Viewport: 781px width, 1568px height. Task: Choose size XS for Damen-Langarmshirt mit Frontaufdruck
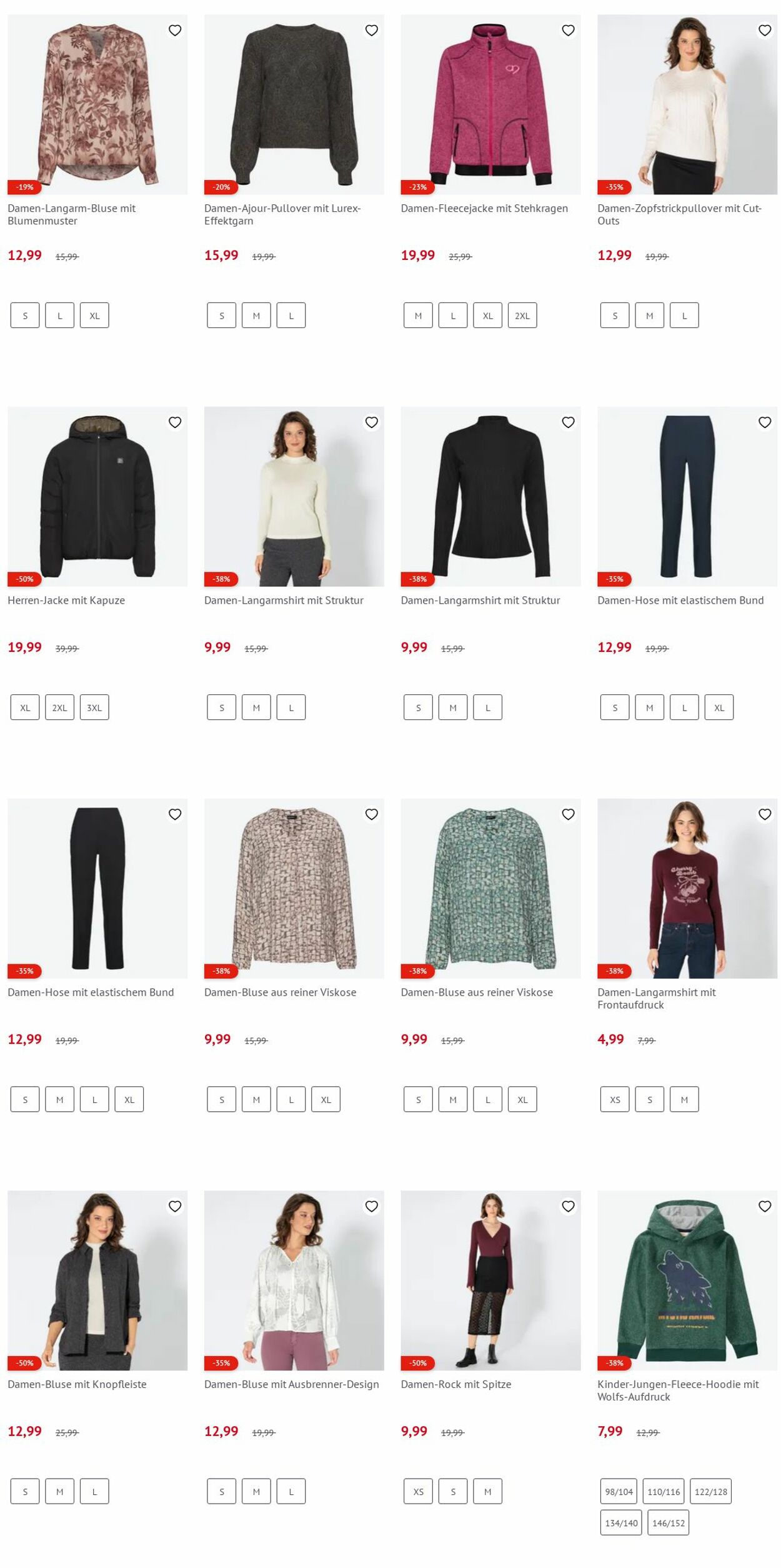615,1099
